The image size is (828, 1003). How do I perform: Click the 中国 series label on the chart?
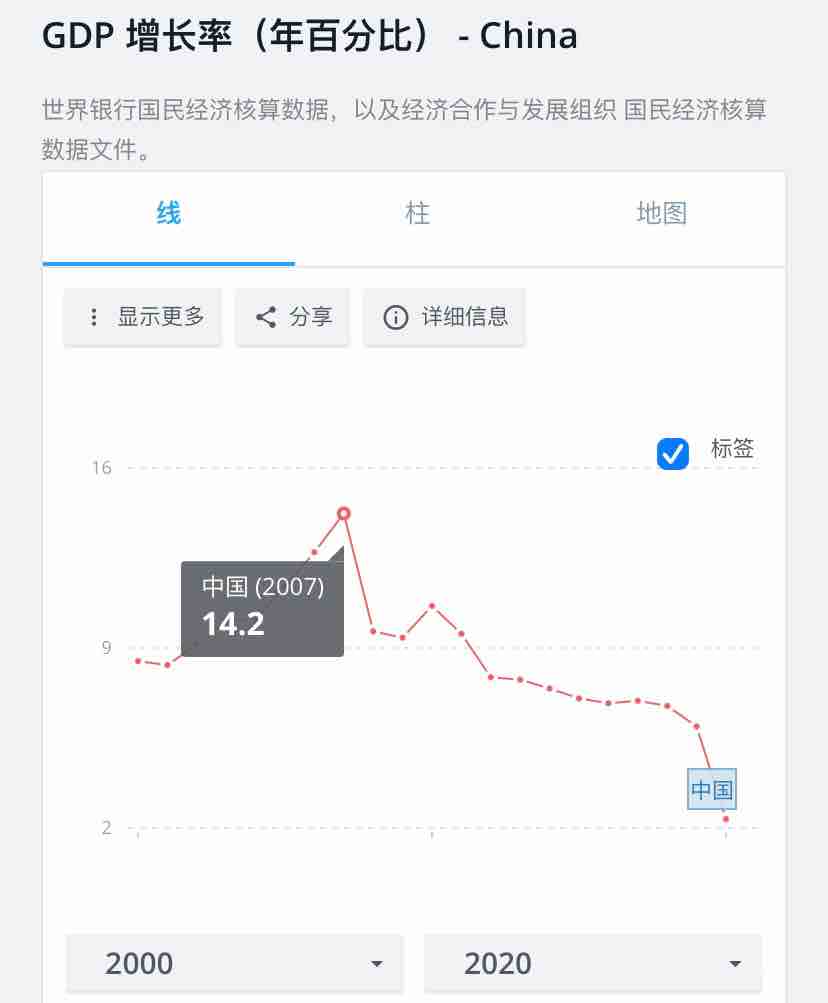pos(711,789)
